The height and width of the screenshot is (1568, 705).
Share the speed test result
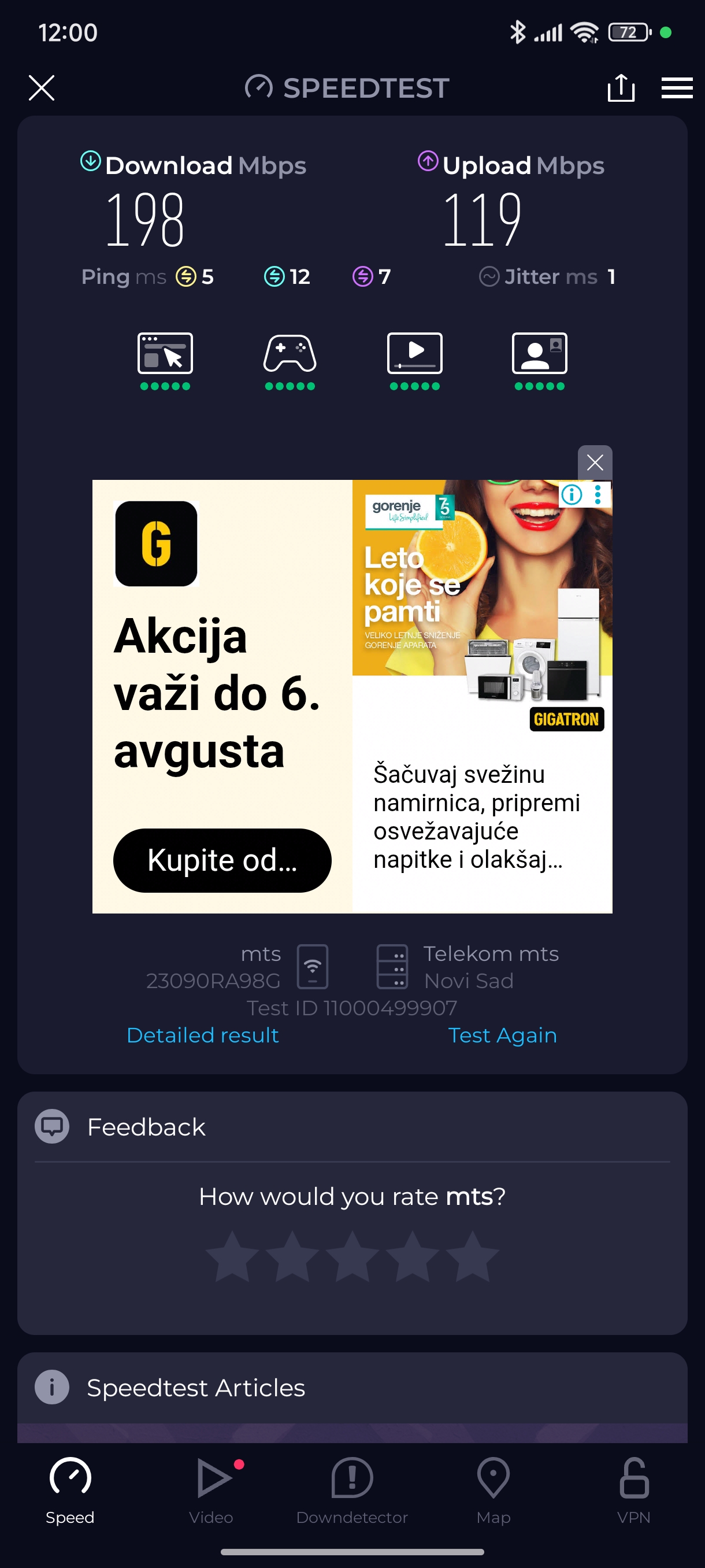coord(621,88)
